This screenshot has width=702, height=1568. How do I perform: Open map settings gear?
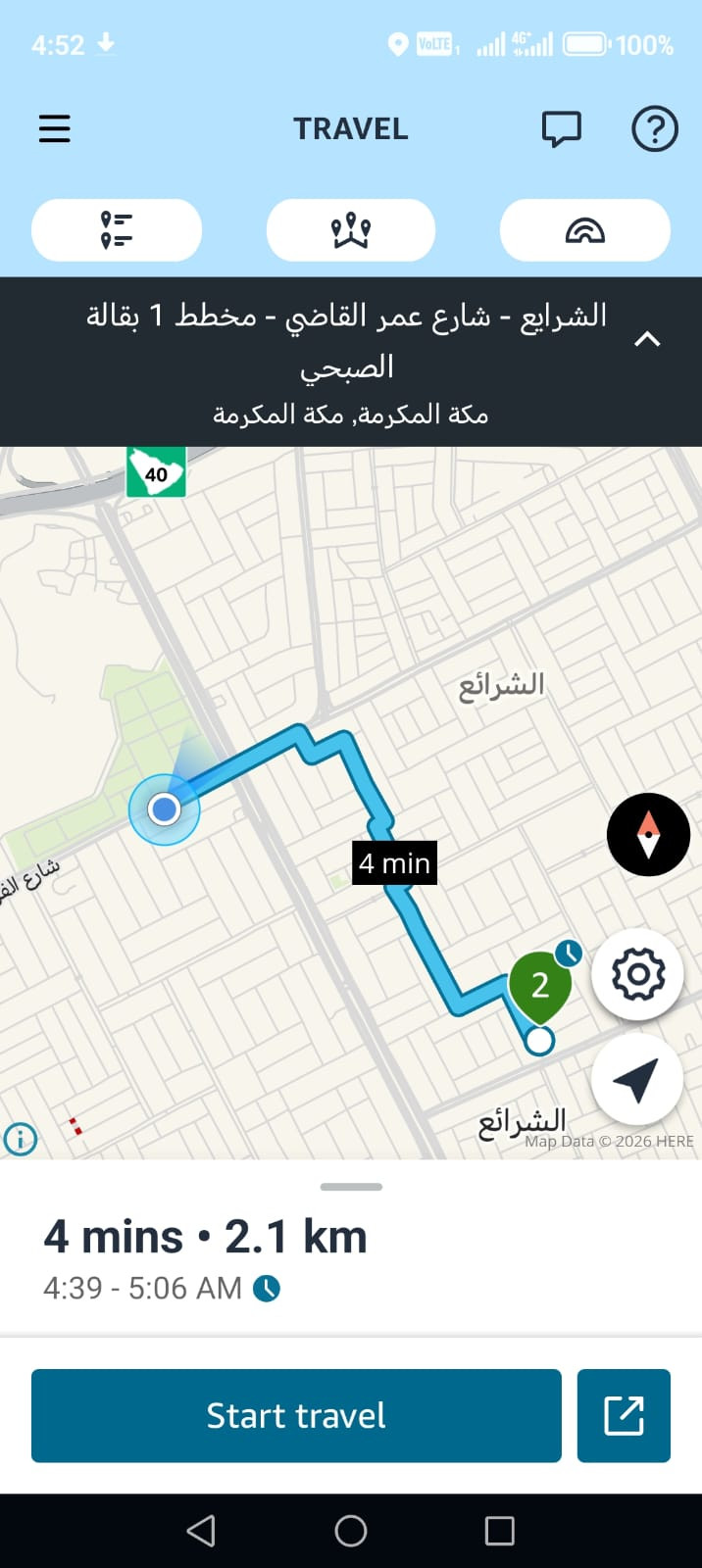[638, 974]
